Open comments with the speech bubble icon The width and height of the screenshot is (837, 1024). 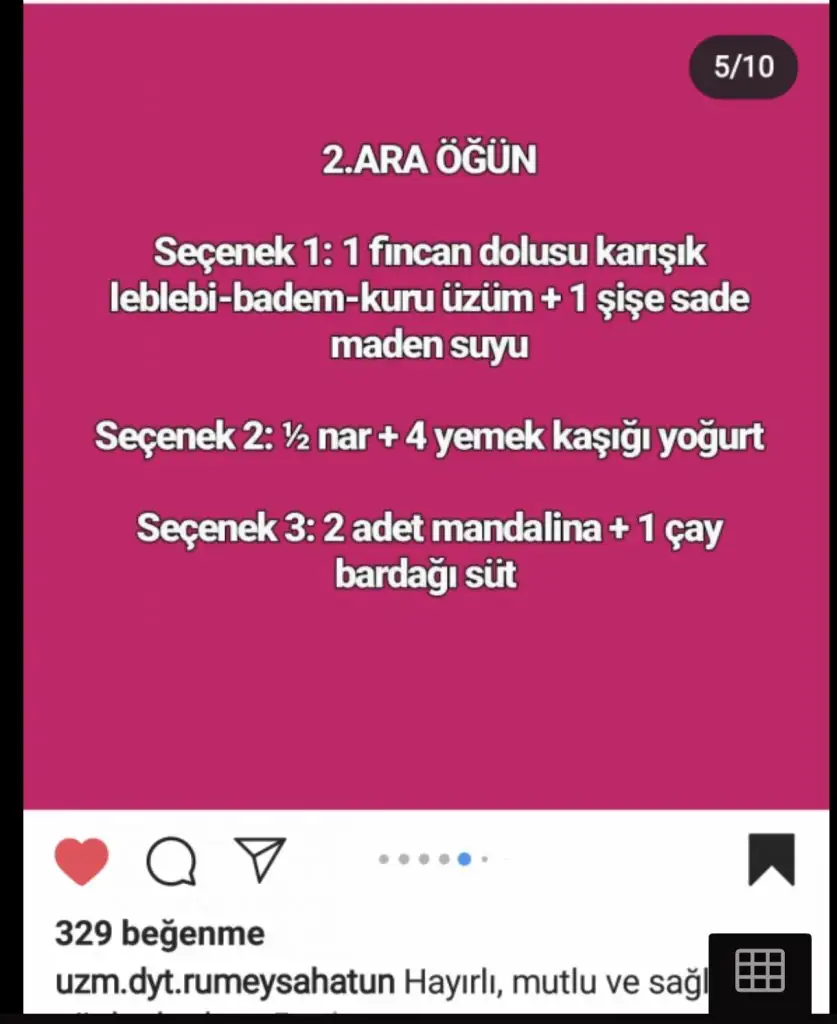171,861
